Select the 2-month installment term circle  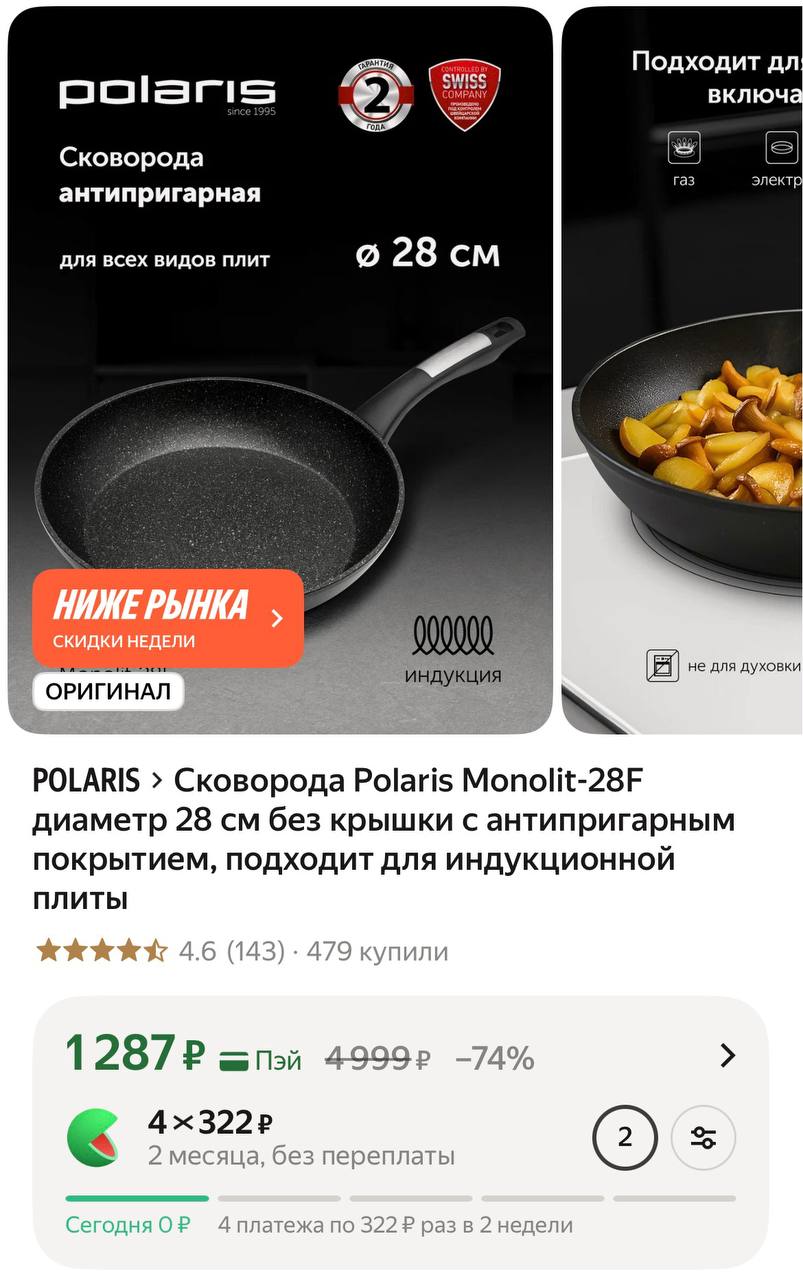coord(625,1137)
